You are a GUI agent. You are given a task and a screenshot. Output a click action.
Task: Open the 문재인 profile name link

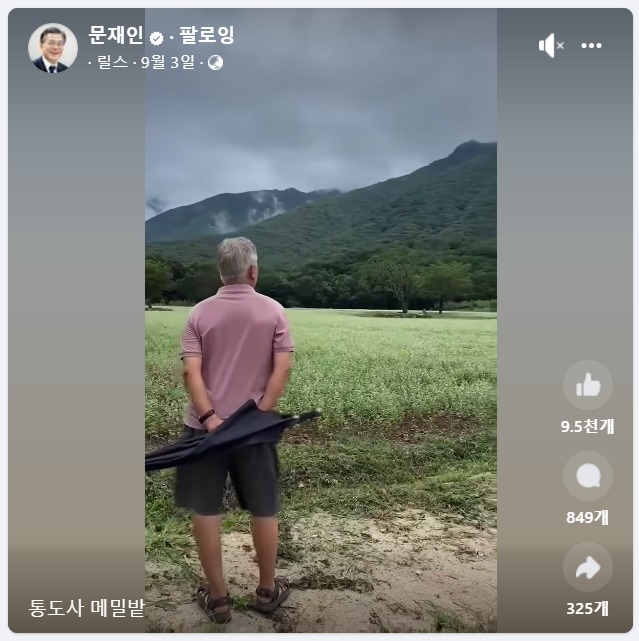coord(116,36)
